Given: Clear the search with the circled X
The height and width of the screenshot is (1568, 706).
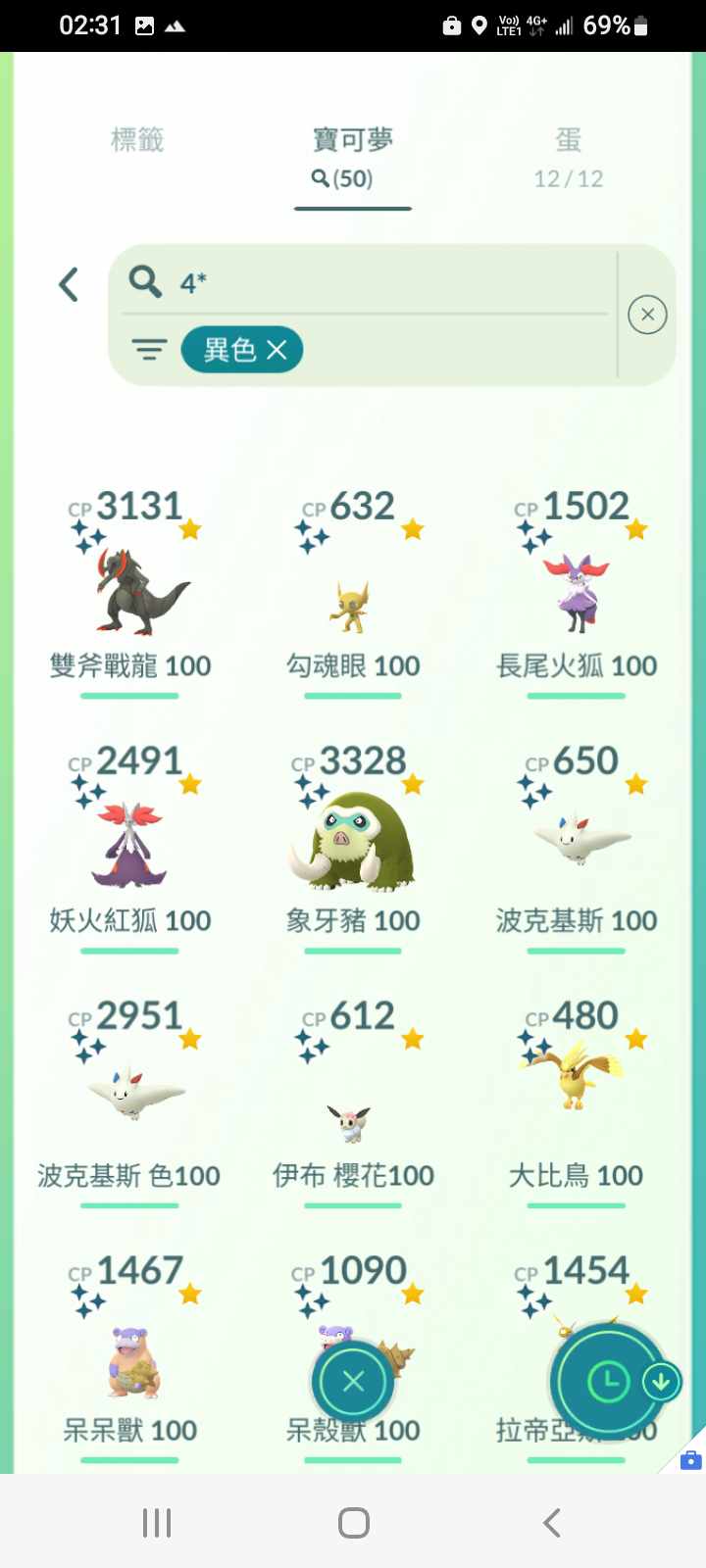Looking at the screenshot, I should 647,315.
